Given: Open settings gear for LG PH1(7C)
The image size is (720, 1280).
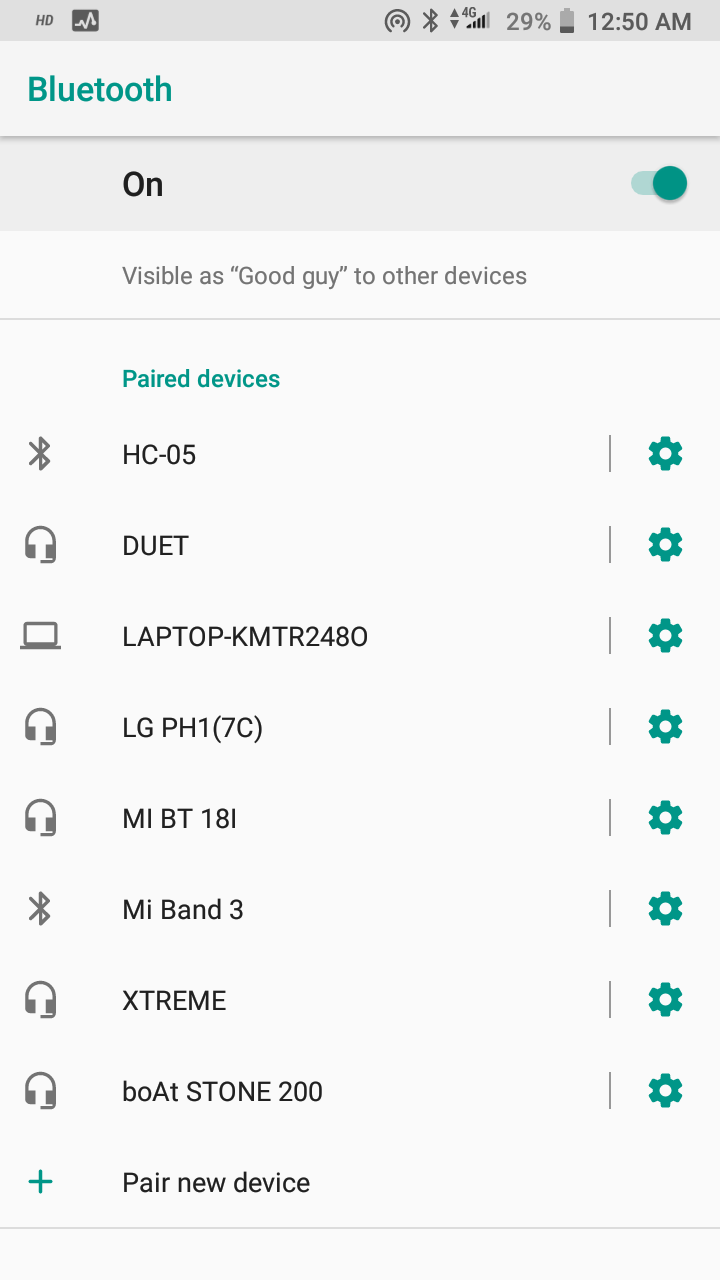Looking at the screenshot, I should 665,727.
